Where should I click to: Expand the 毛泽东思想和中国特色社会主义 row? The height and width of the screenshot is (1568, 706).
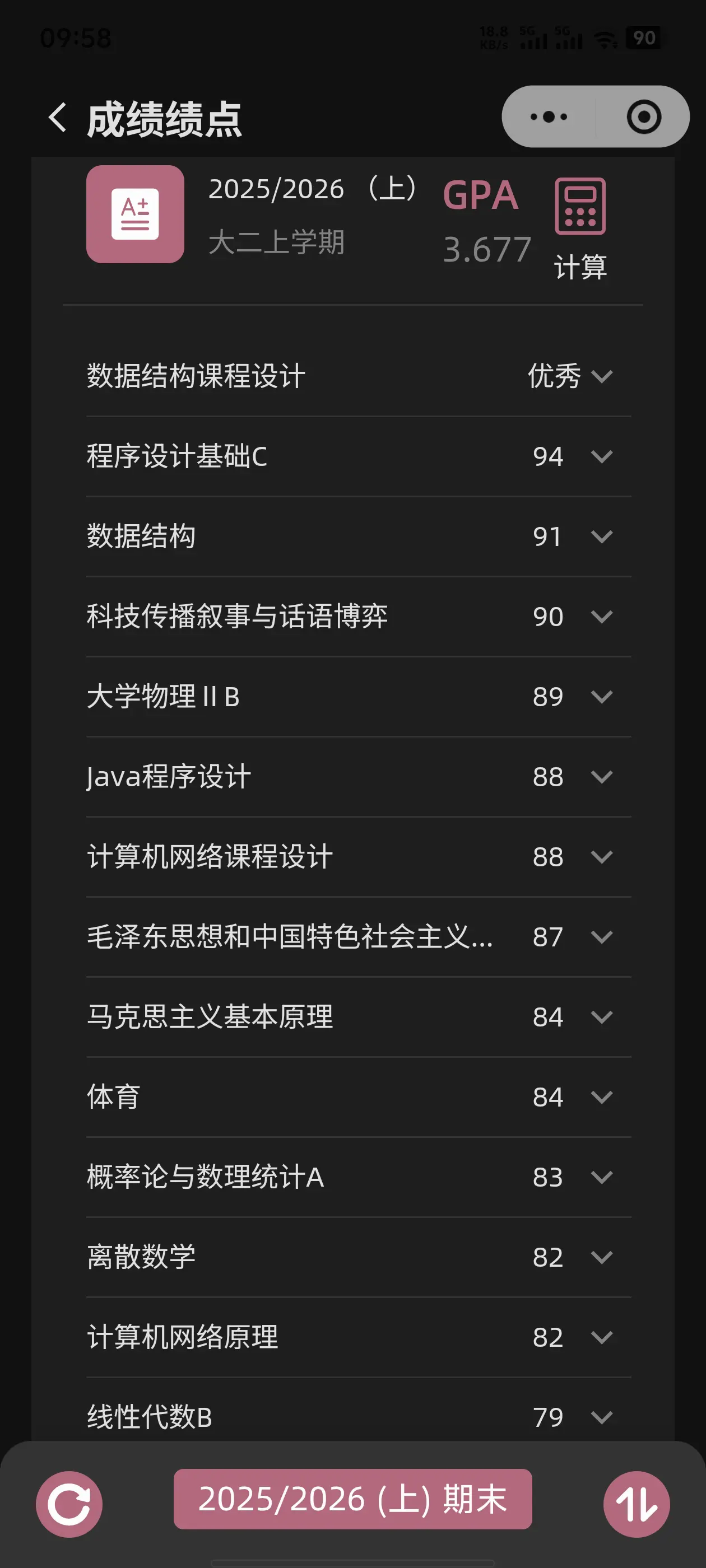(601, 937)
